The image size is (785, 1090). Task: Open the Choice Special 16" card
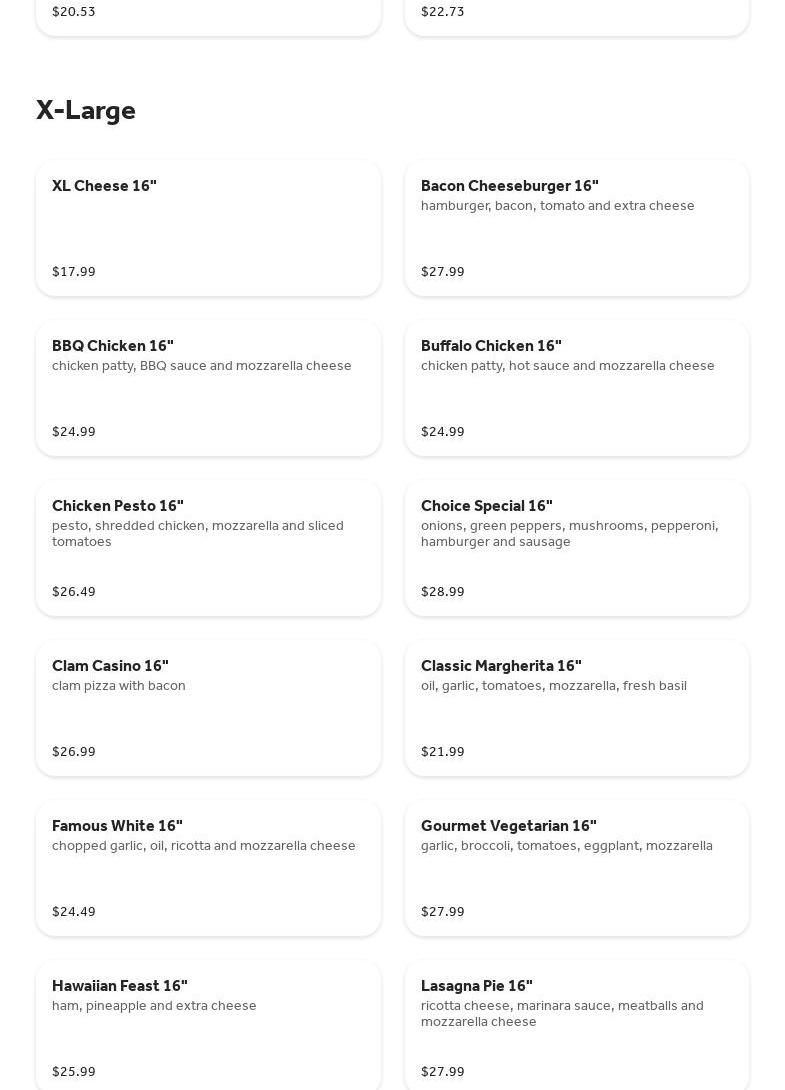576,548
